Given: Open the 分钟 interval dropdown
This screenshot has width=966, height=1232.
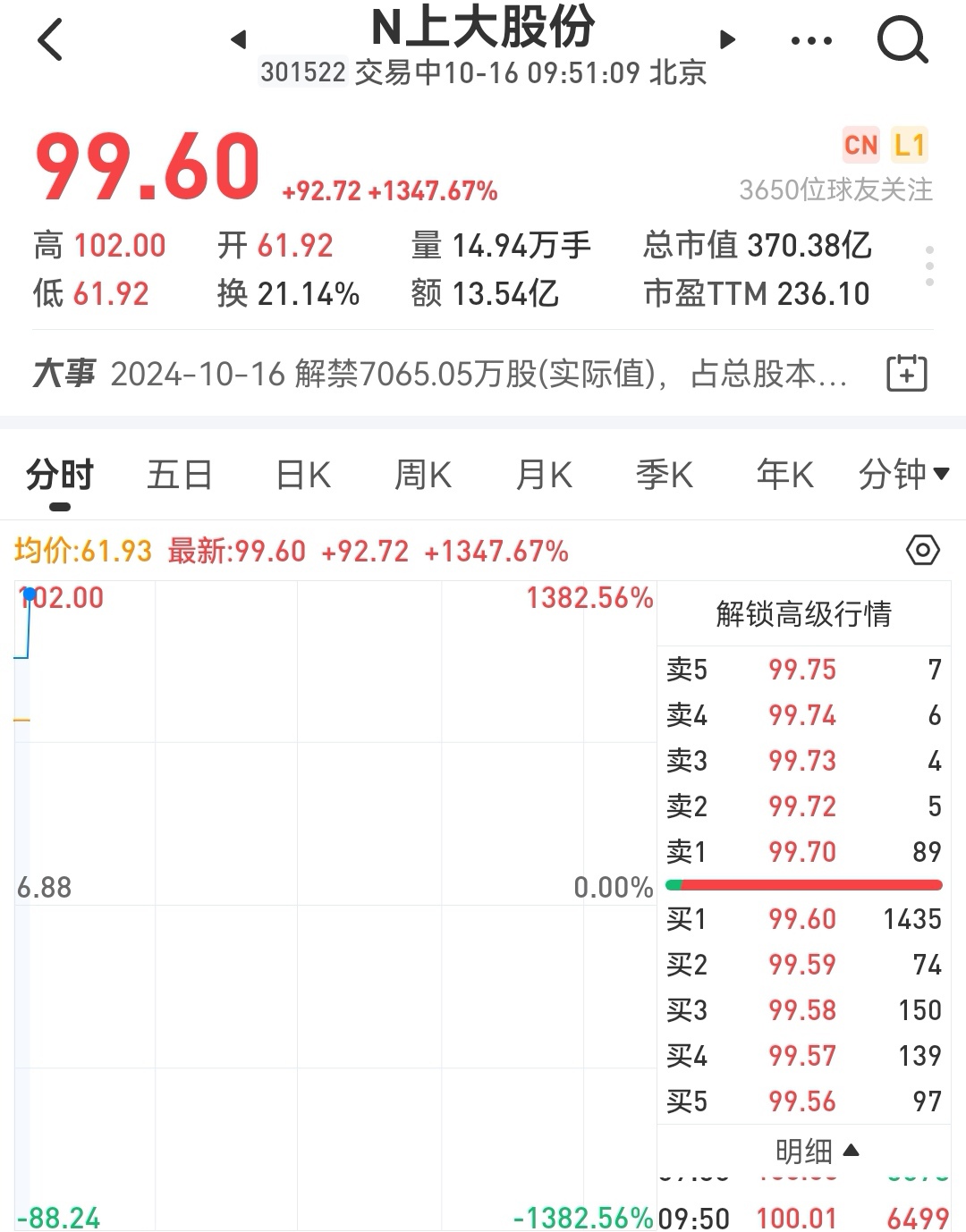Looking at the screenshot, I should point(902,475).
